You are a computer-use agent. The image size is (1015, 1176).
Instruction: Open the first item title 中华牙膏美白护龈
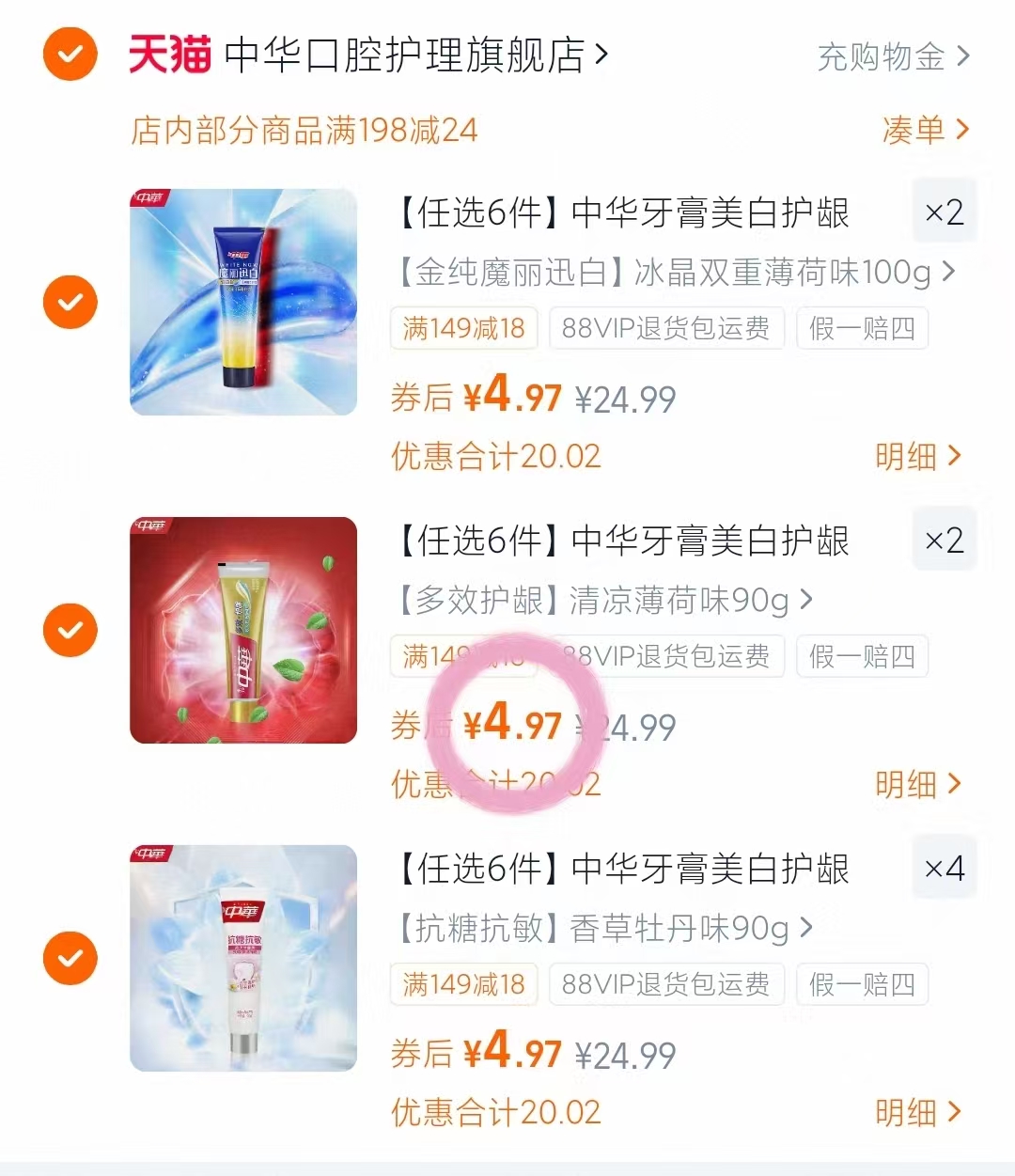coord(625,212)
